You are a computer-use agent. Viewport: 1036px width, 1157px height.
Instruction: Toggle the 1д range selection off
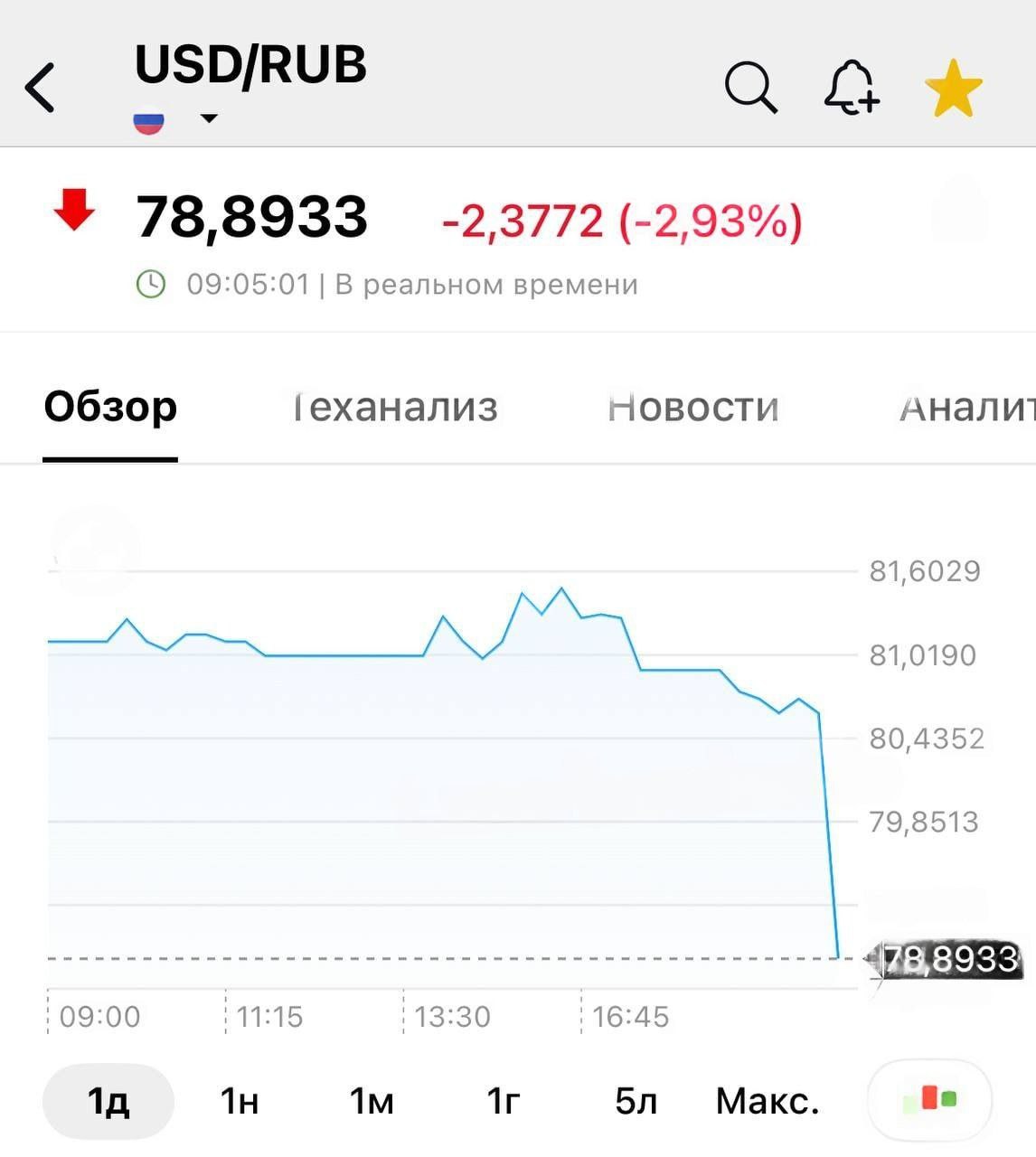[x=108, y=1101]
